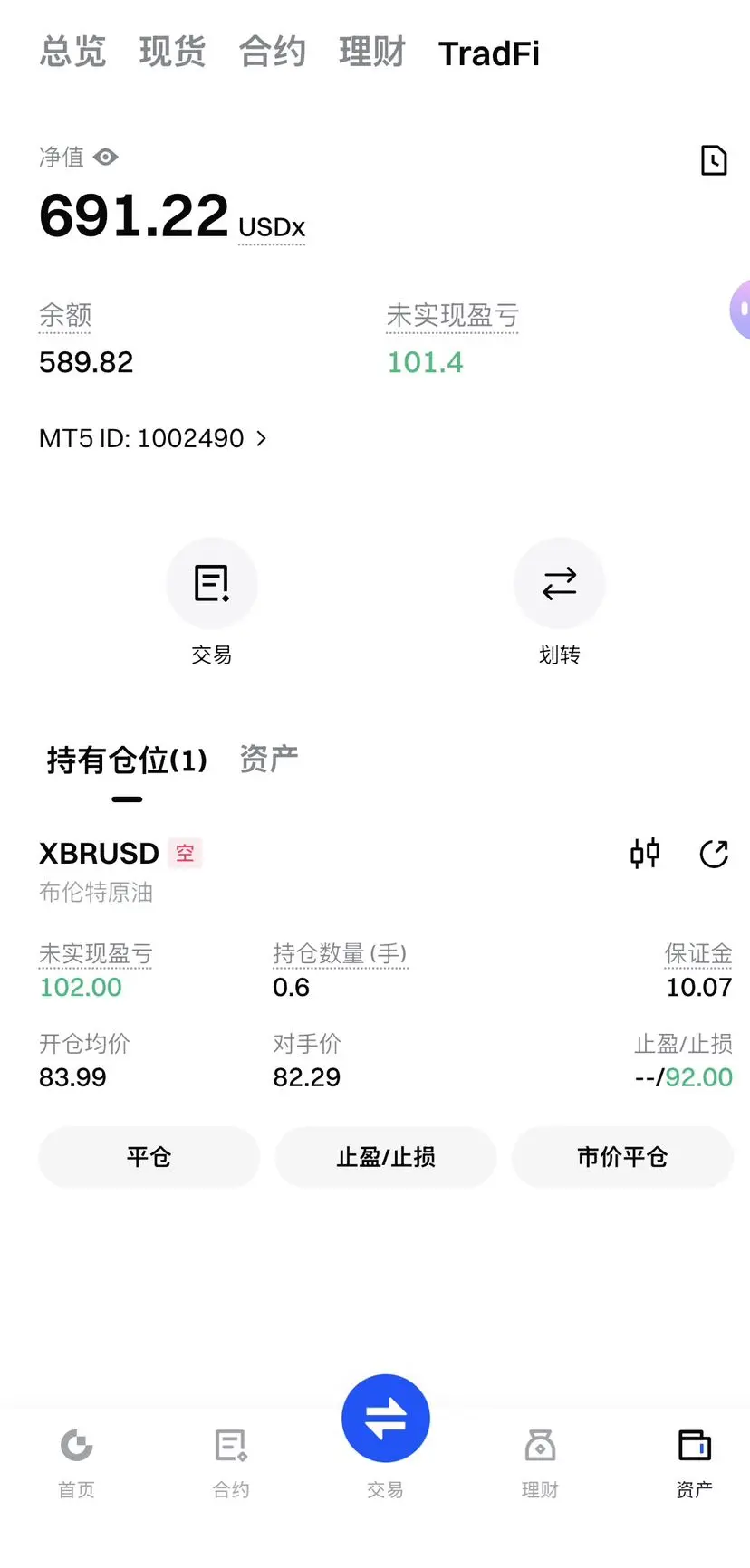Switch to the 总览 top tab
Viewport: 750px width, 1568px height.
72,53
